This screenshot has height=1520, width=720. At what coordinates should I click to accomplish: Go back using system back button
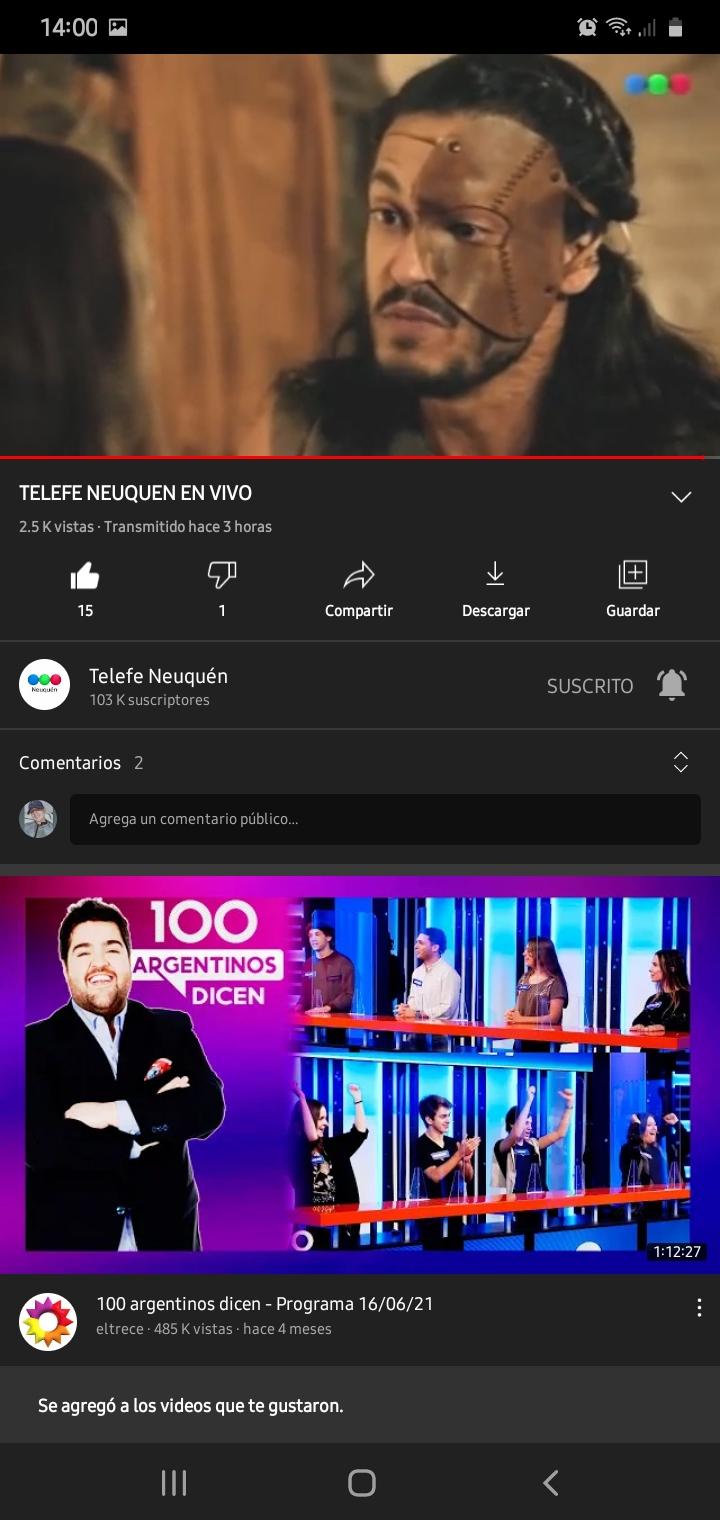pyautogui.click(x=550, y=1483)
